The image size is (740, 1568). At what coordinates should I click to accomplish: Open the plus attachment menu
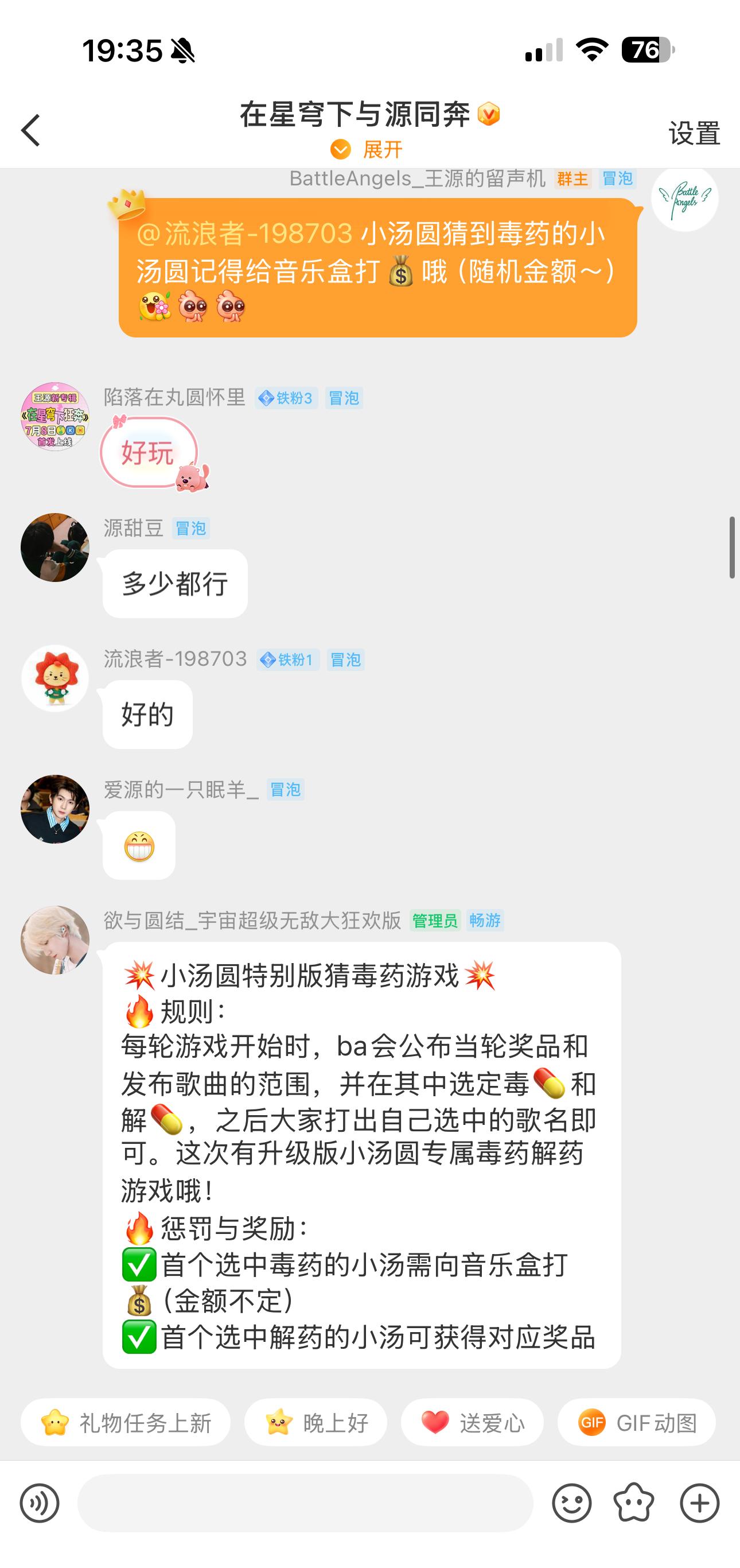coord(699,1503)
